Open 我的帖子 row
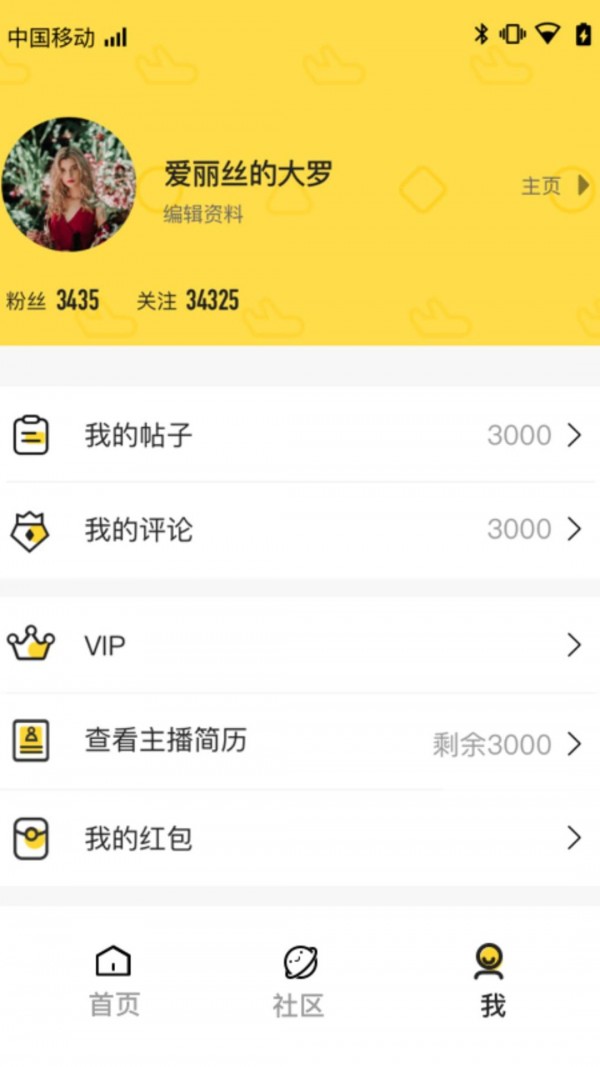This screenshot has width=600, height=1067. pos(300,435)
